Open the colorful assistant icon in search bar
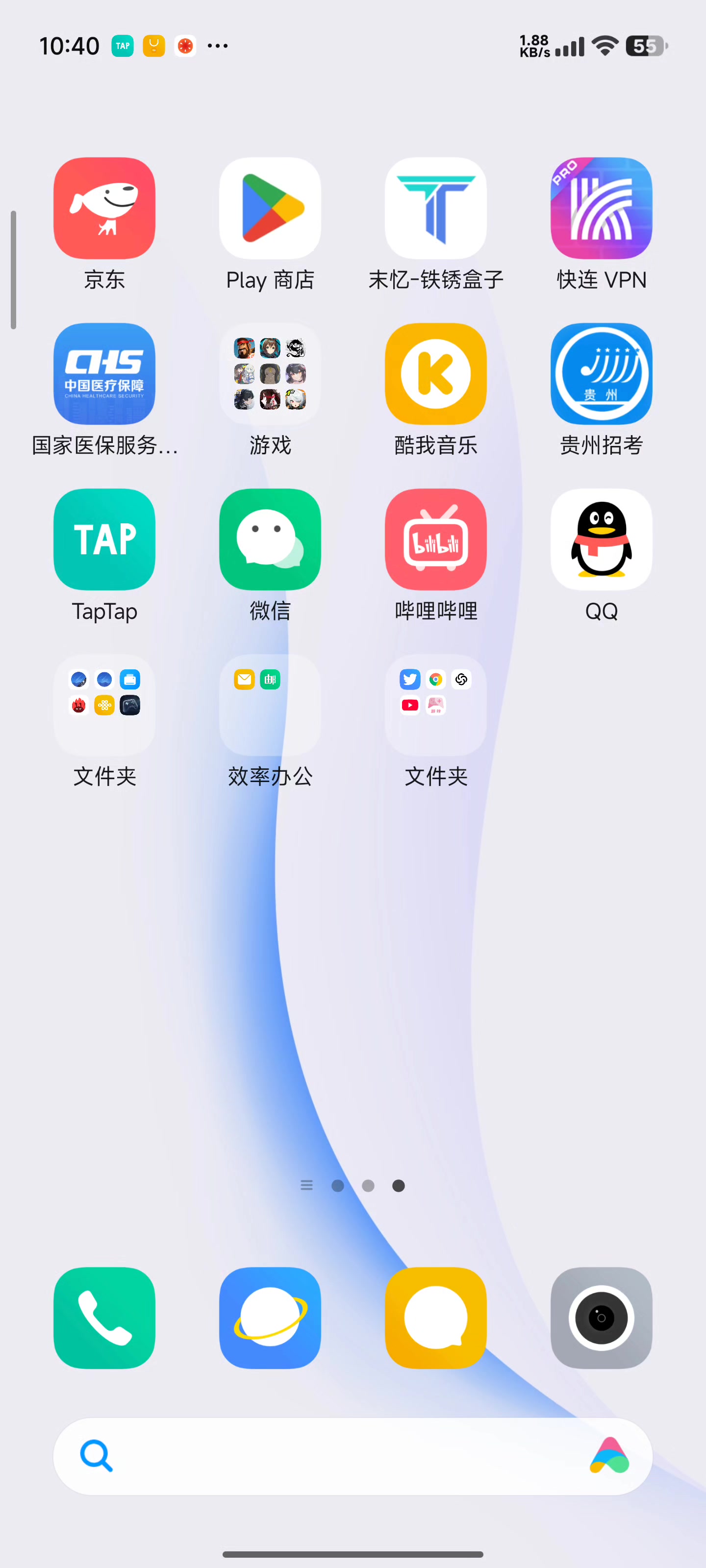This screenshot has width=706, height=1568. click(x=609, y=1456)
